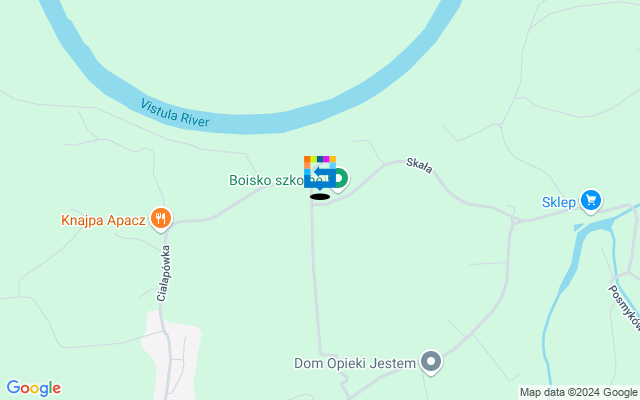Open the Dom Opieki Jestem place marker
Image resolution: width=640 pixels, height=400 pixels.
pos(431,361)
